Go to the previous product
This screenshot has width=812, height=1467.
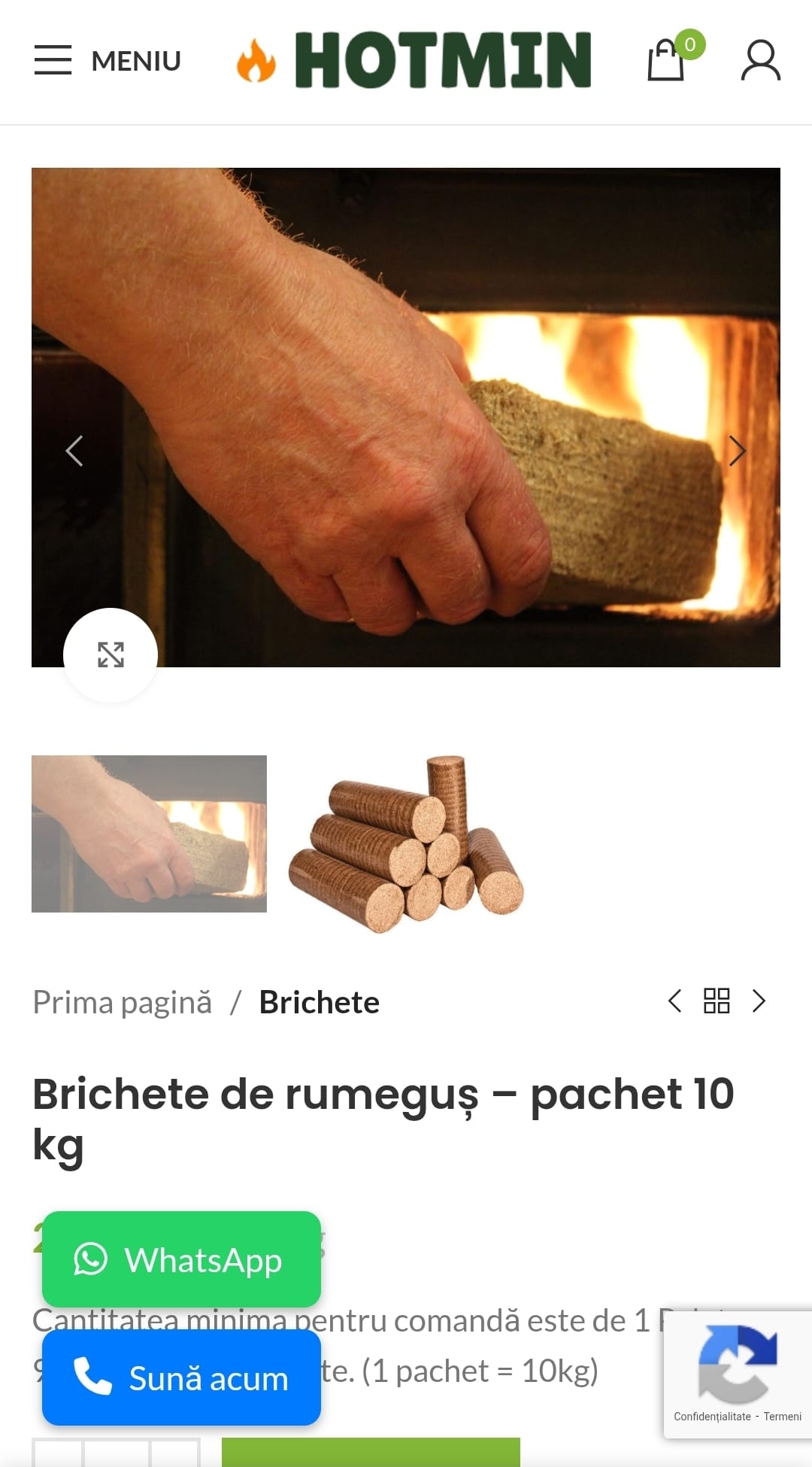(x=674, y=1001)
